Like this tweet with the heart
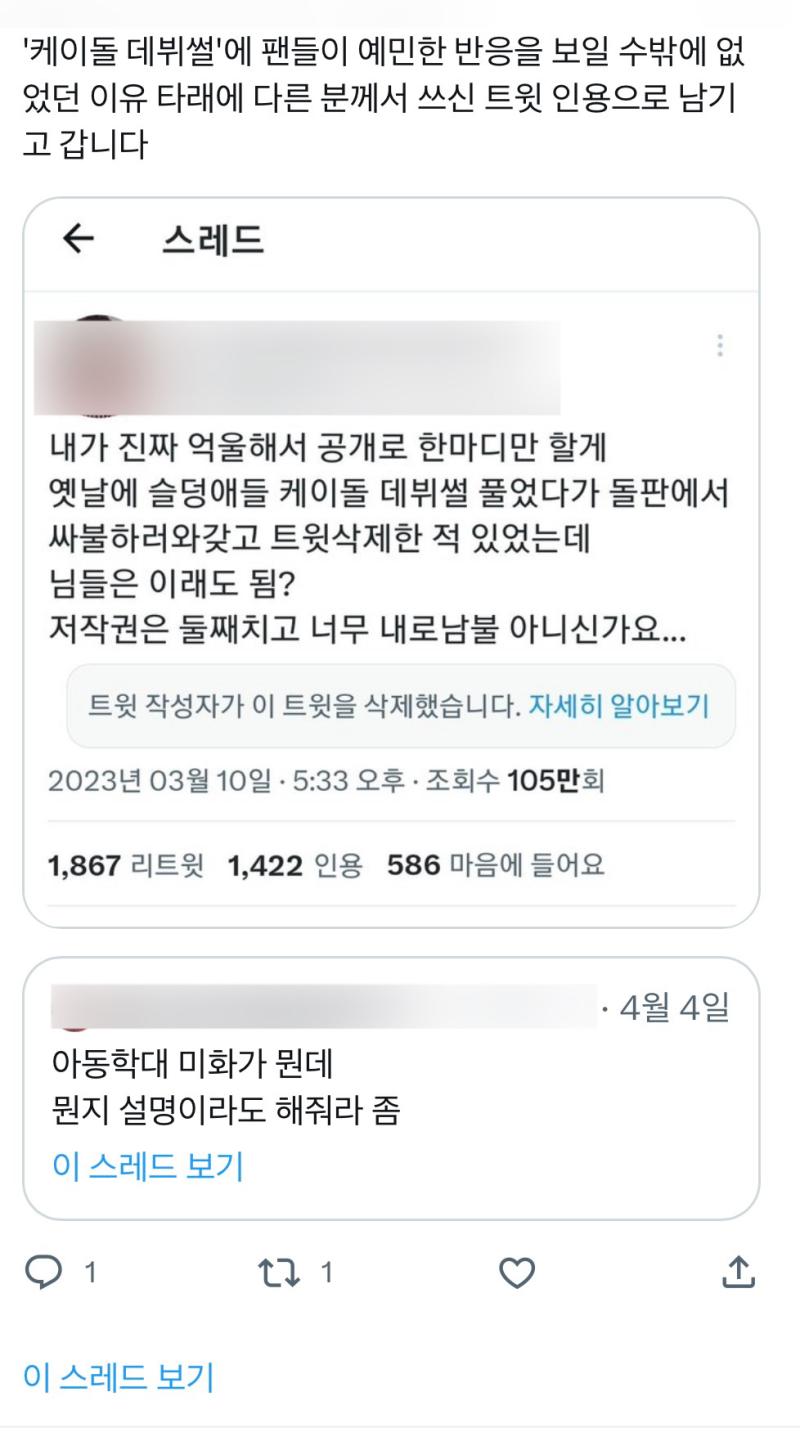 click(x=517, y=1272)
